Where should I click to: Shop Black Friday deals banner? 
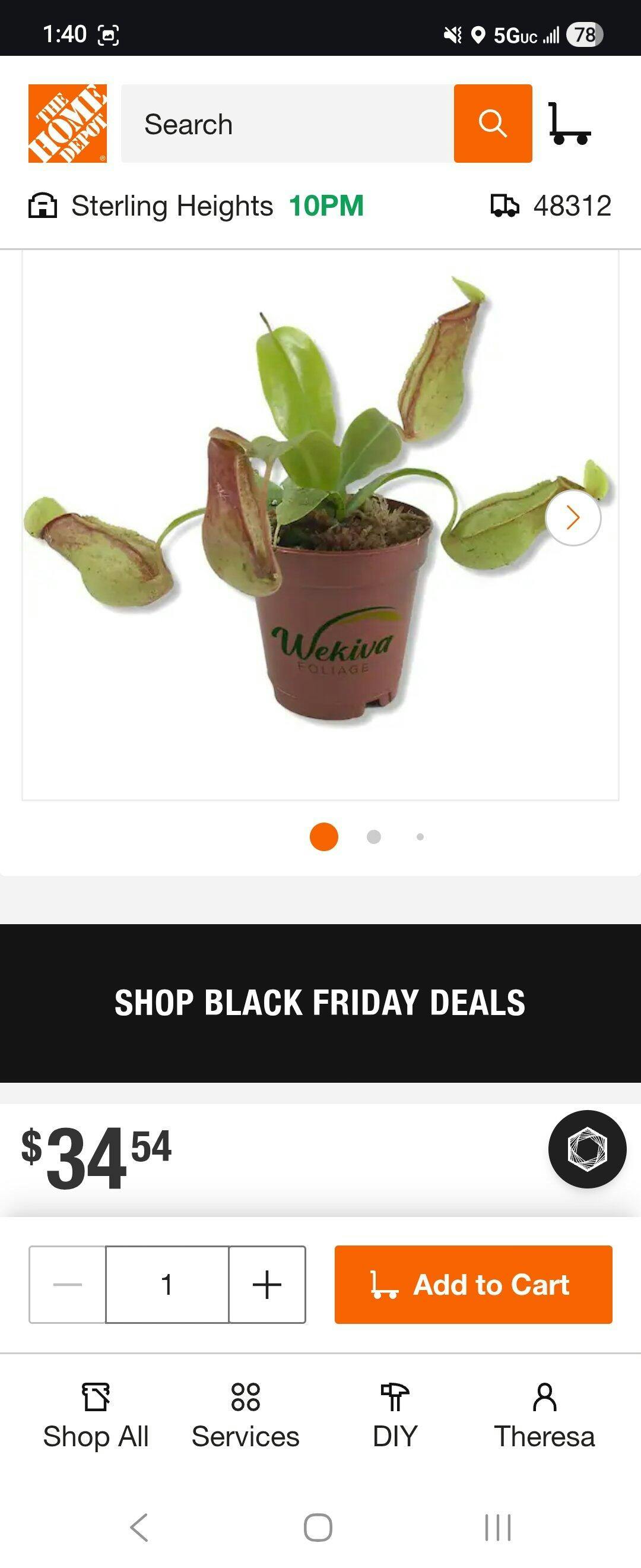click(x=320, y=1003)
